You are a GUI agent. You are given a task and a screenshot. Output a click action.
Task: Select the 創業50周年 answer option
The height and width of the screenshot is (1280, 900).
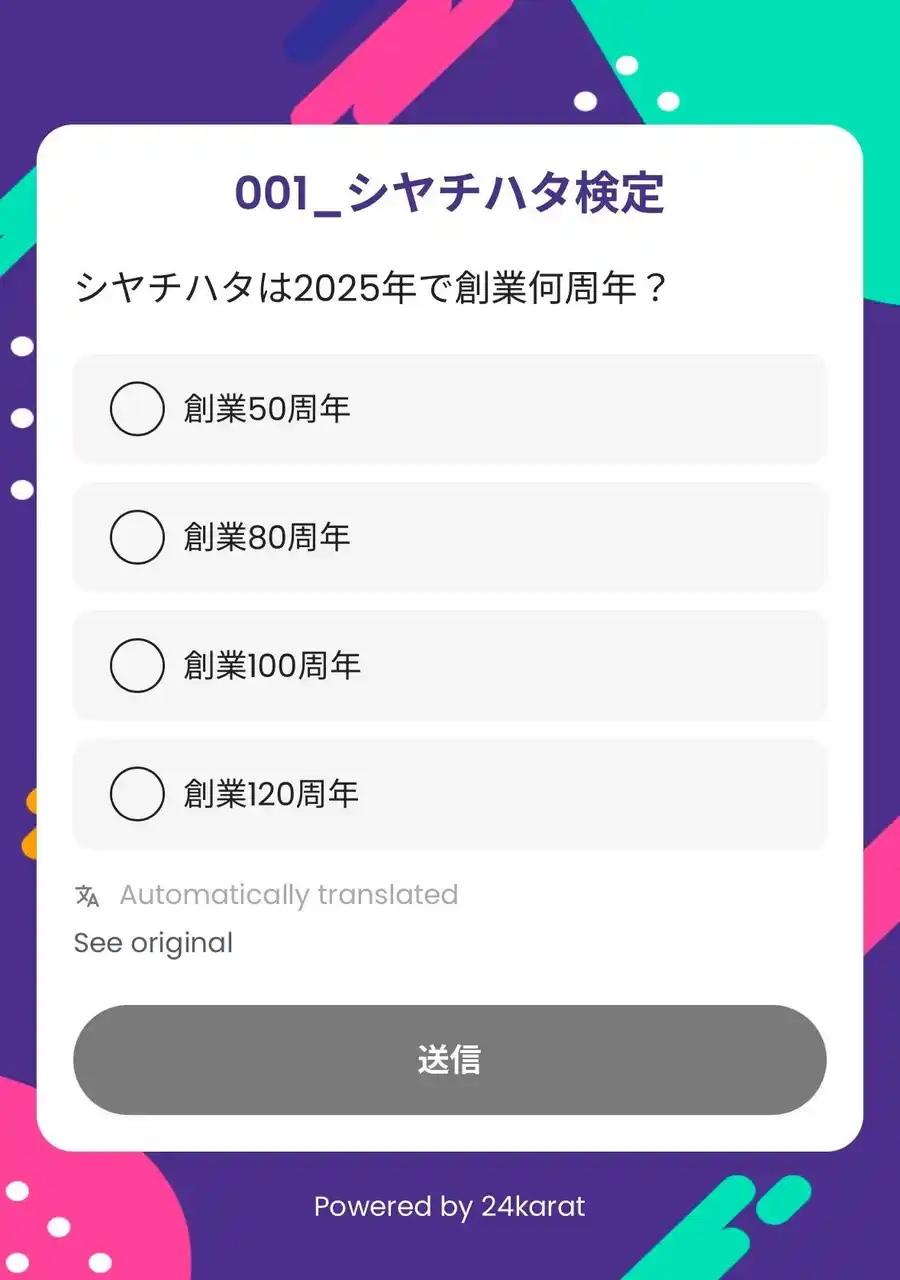137,409
